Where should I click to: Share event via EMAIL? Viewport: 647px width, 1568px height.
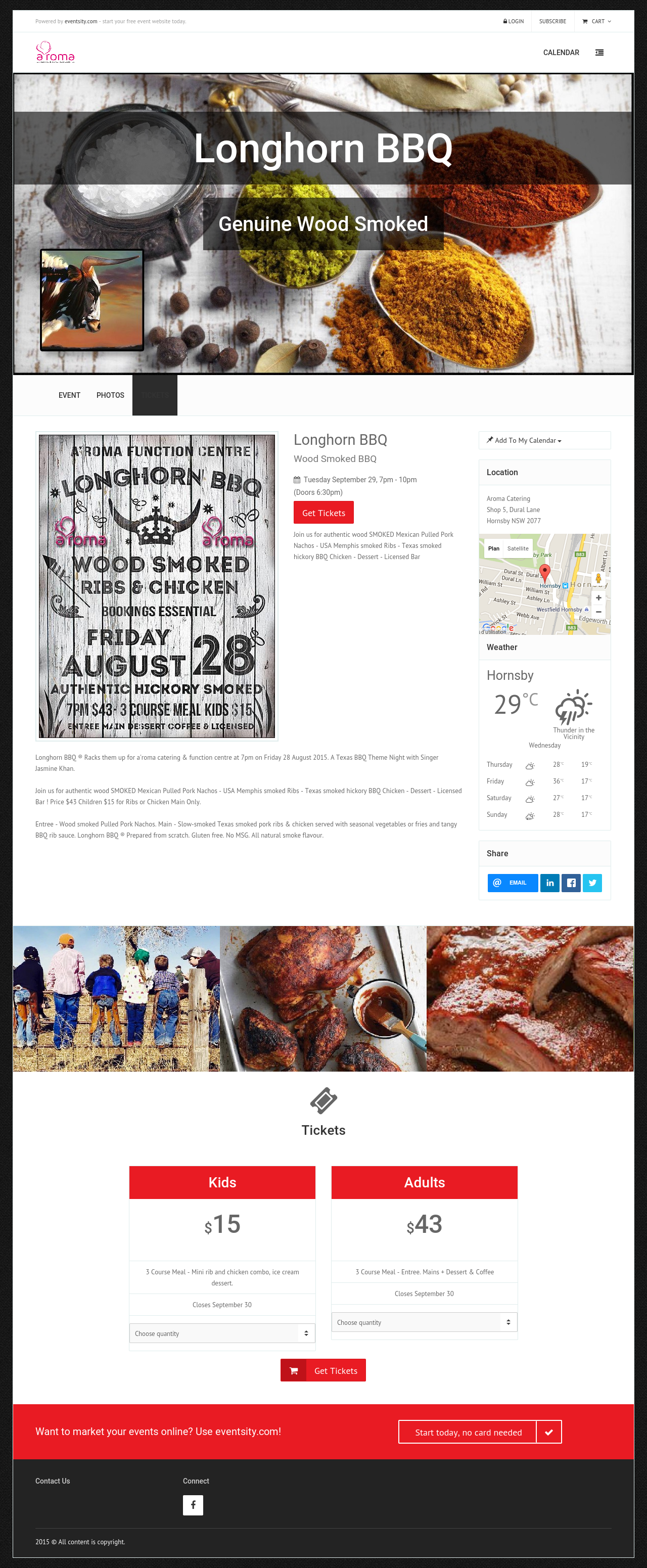coord(513,883)
